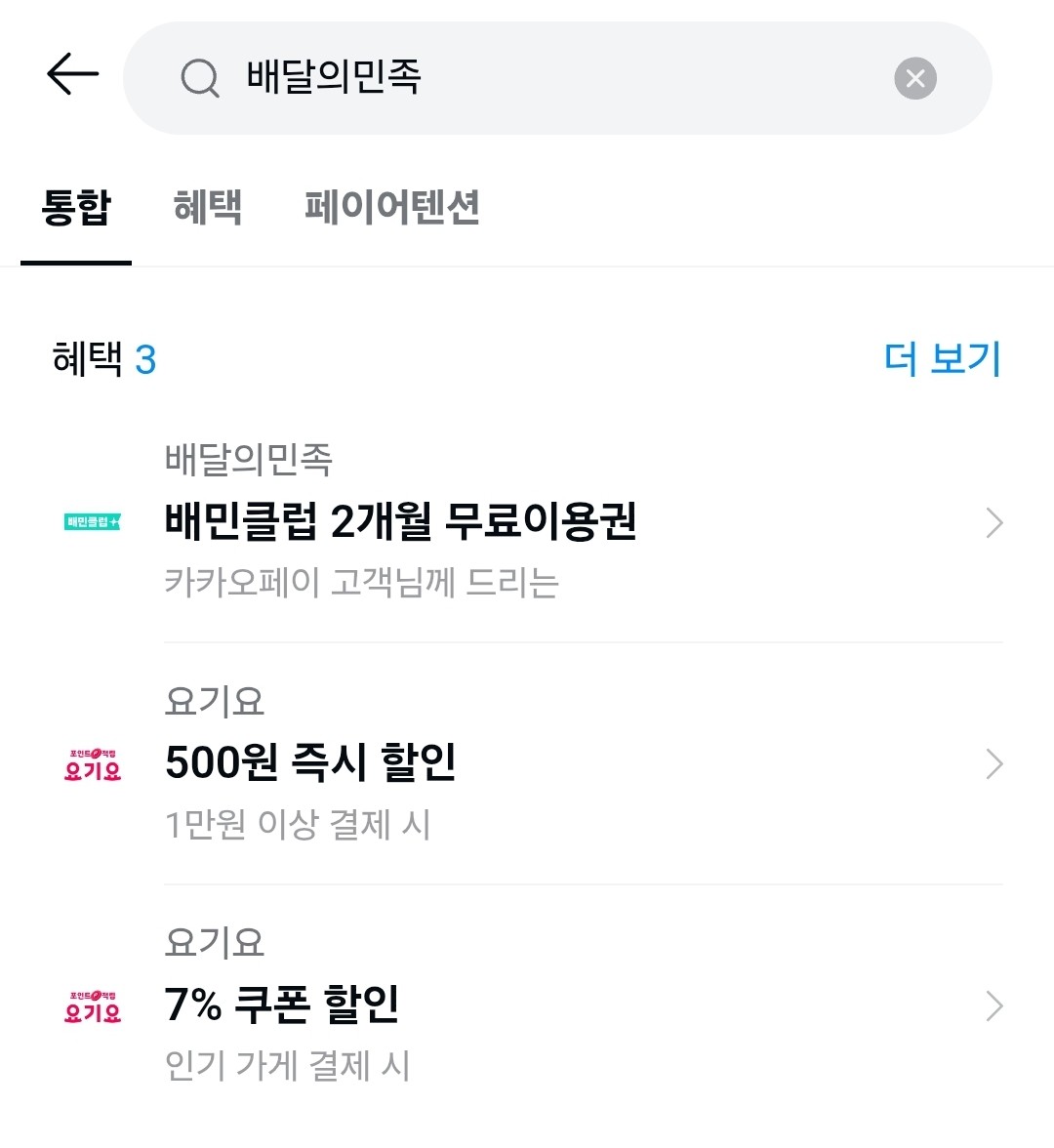Clear the search text

coord(914,78)
